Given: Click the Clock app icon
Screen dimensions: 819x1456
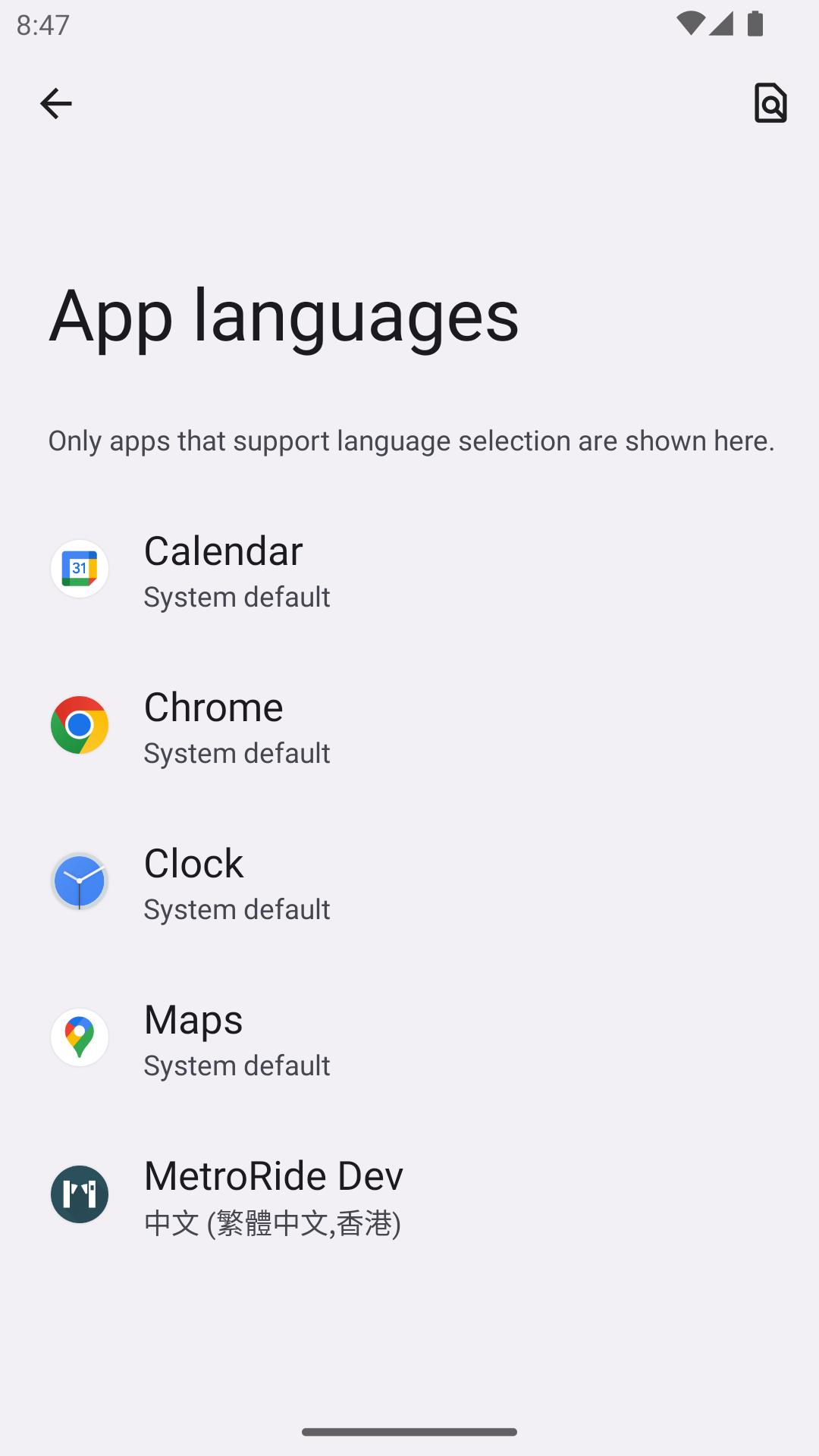Looking at the screenshot, I should (x=79, y=881).
